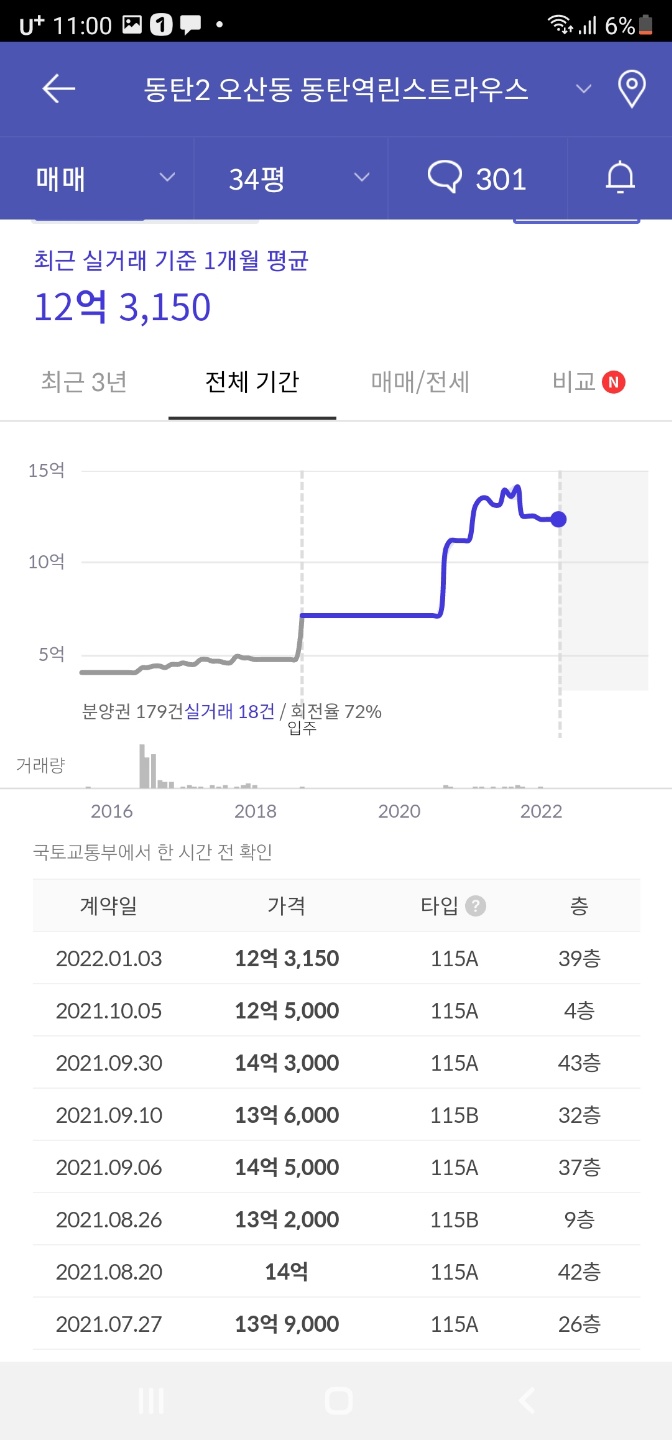The height and width of the screenshot is (1440, 672).
Task: Select the 전체 기간 tab
Action: pyautogui.click(x=252, y=382)
